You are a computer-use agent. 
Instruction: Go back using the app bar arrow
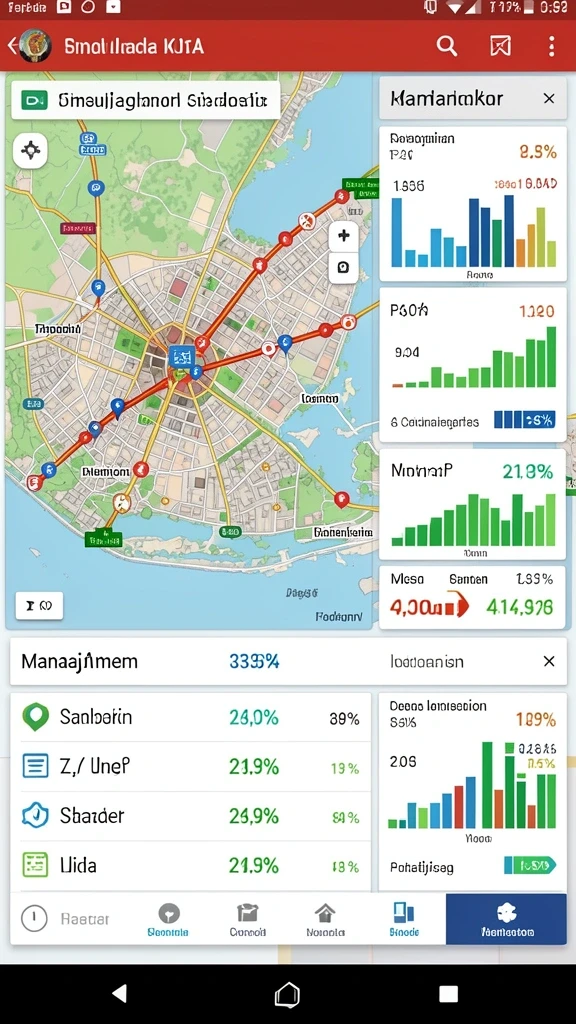(12, 46)
